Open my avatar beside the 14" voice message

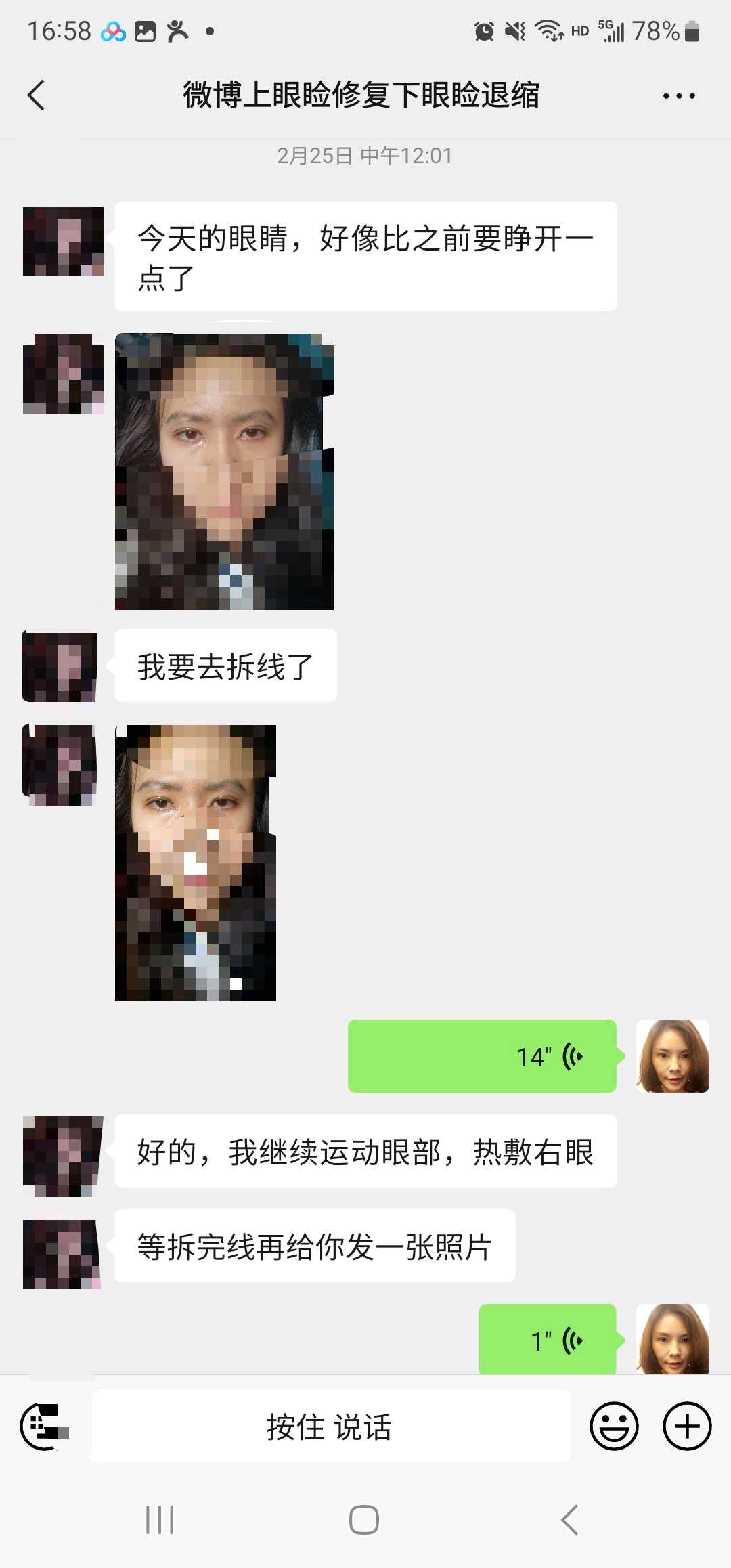click(x=672, y=1055)
